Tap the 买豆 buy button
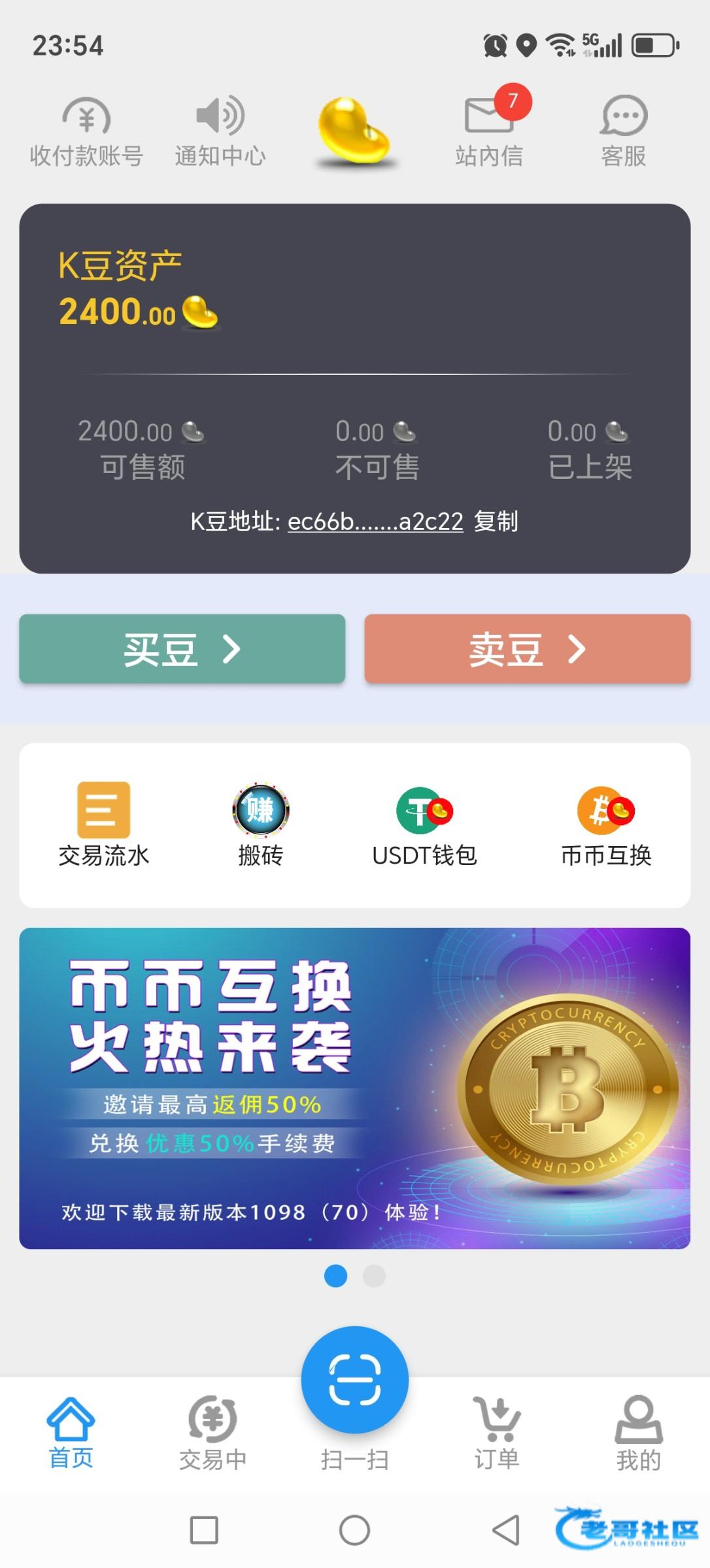Viewport: 710px width, 1568px height. pyautogui.click(x=182, y=649)
